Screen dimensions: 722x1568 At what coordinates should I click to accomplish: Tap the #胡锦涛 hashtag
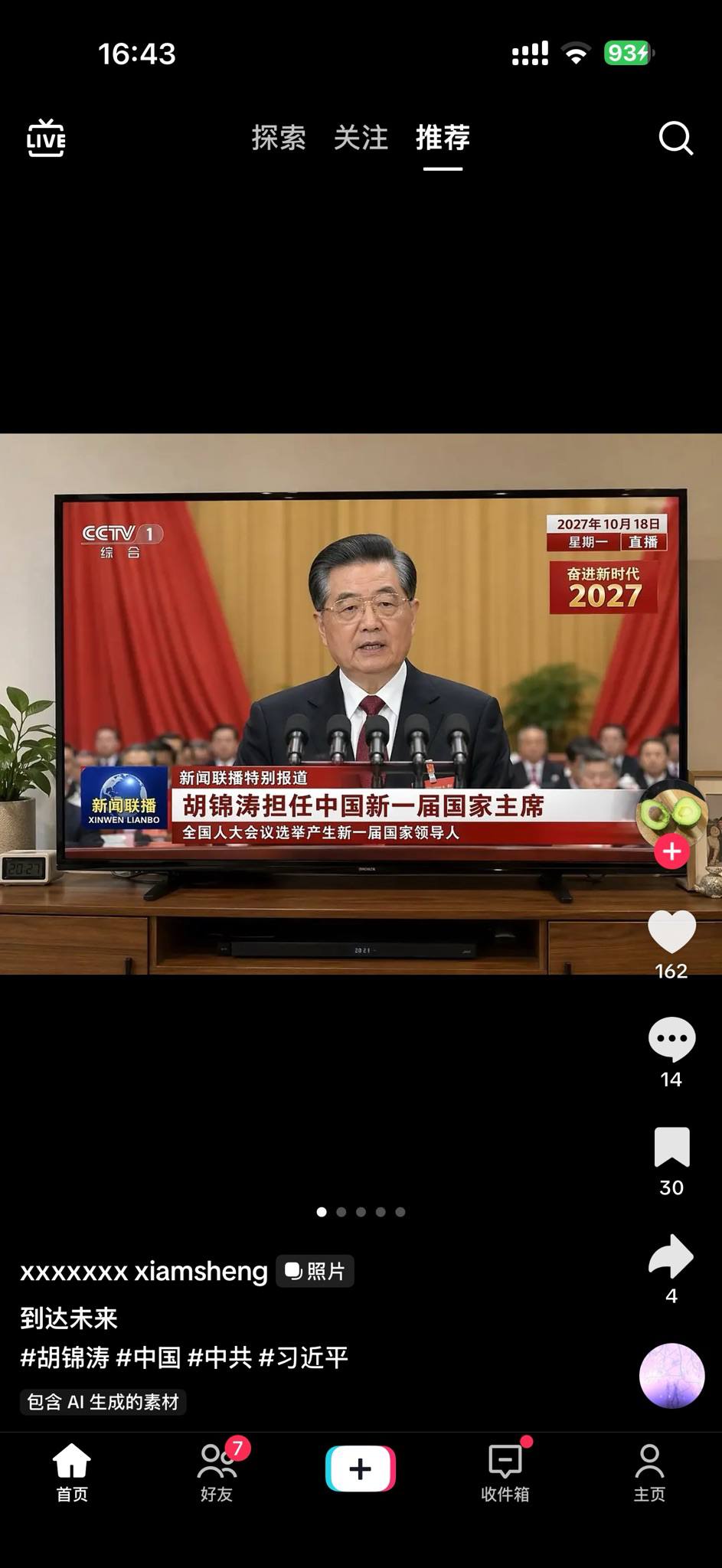click(x=65, y=1357)
